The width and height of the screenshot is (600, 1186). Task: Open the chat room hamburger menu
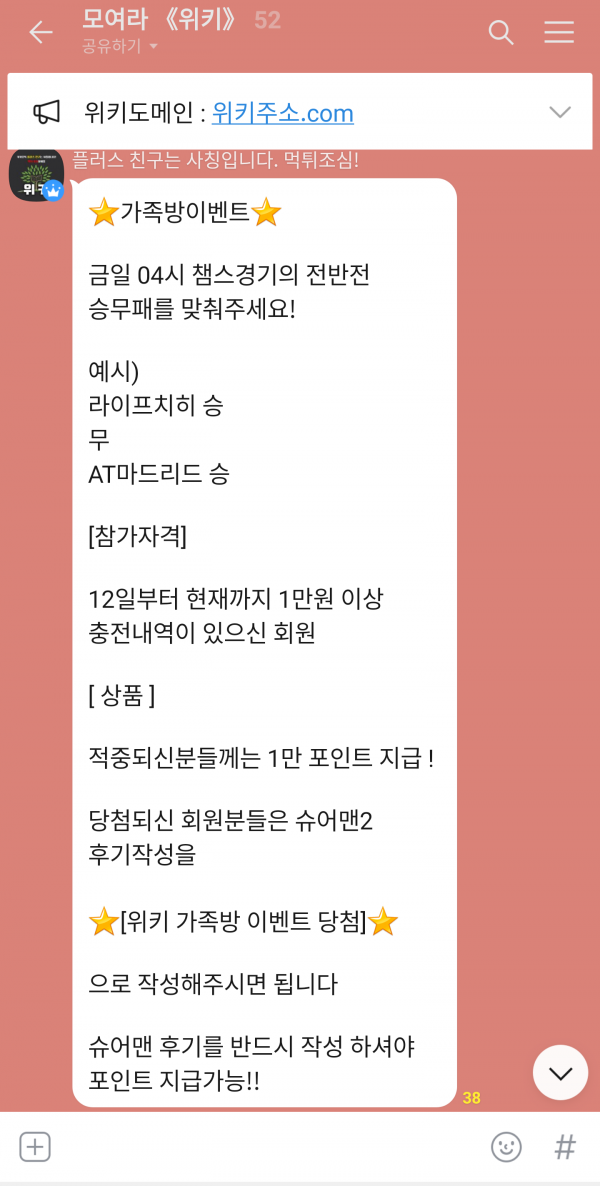(x=559, y=32)
